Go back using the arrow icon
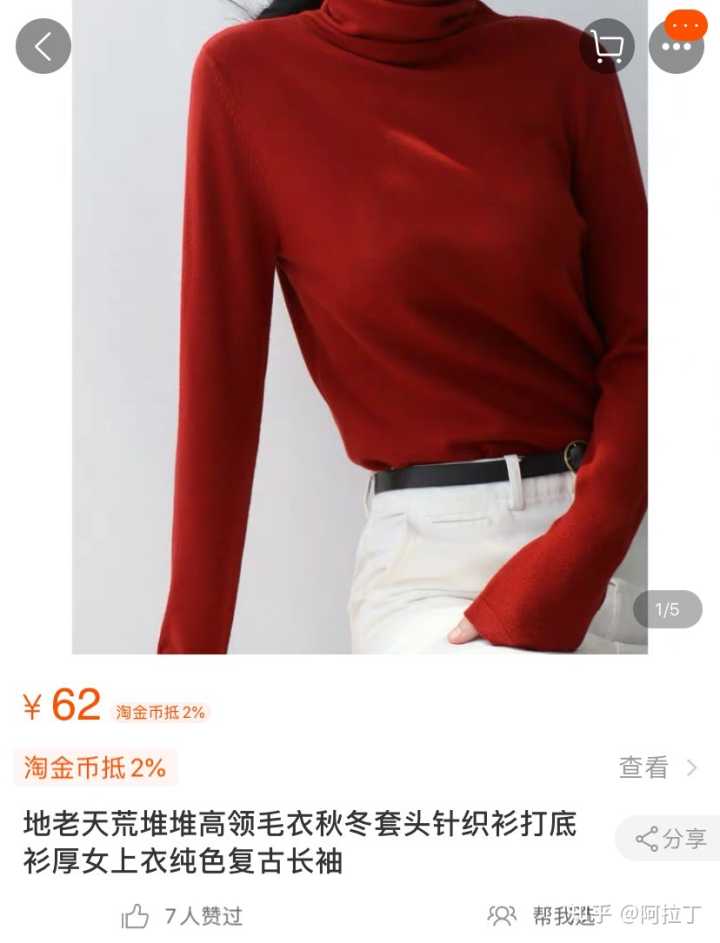This screenshot has height=943, width=720. 43,46
